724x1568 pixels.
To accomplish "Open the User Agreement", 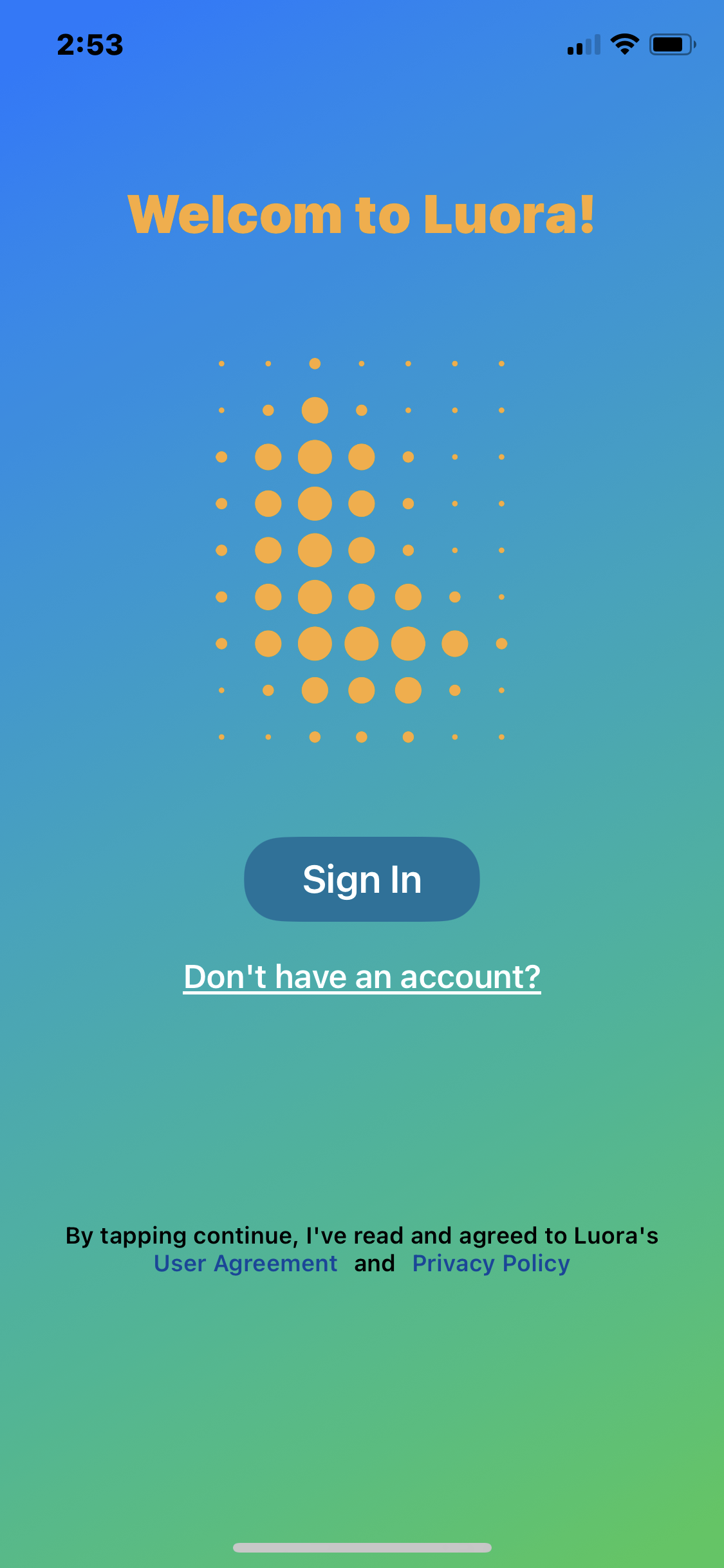I will click(245, 1264).
